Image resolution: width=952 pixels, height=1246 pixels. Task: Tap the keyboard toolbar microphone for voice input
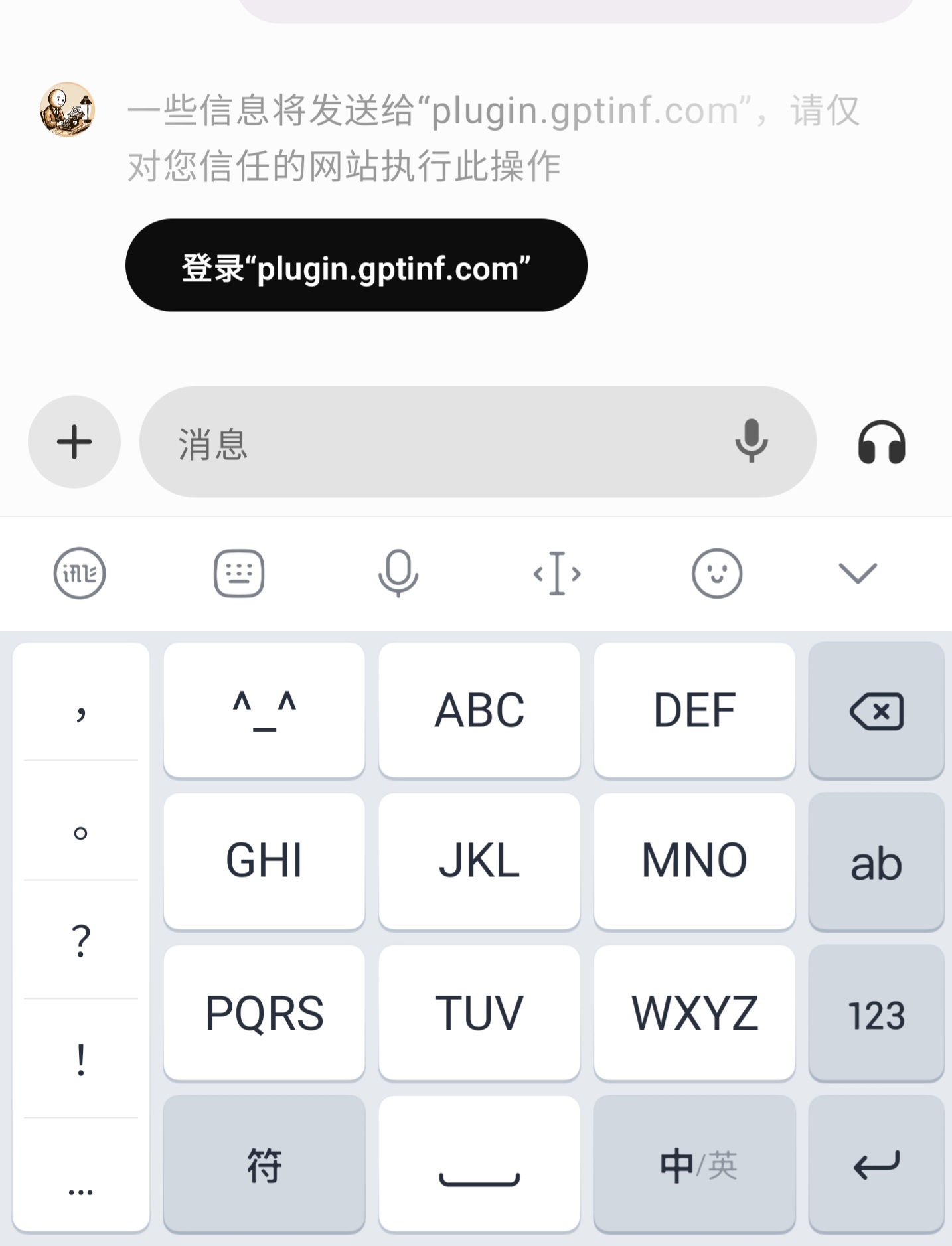coord(398,573)
